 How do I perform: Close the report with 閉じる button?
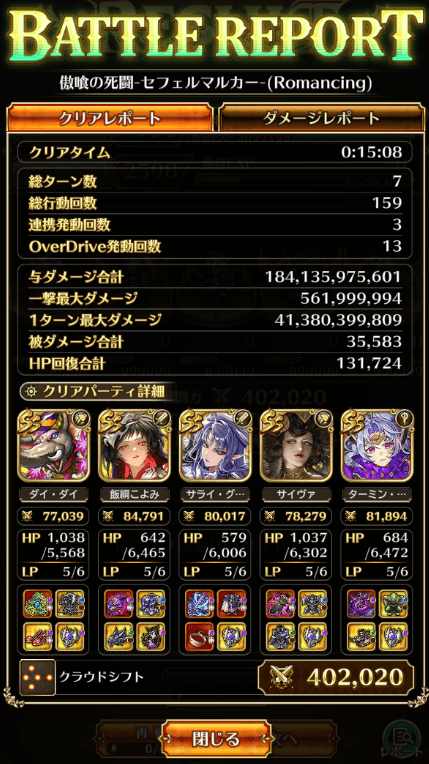pyautogui.click(x=216, y=739)
